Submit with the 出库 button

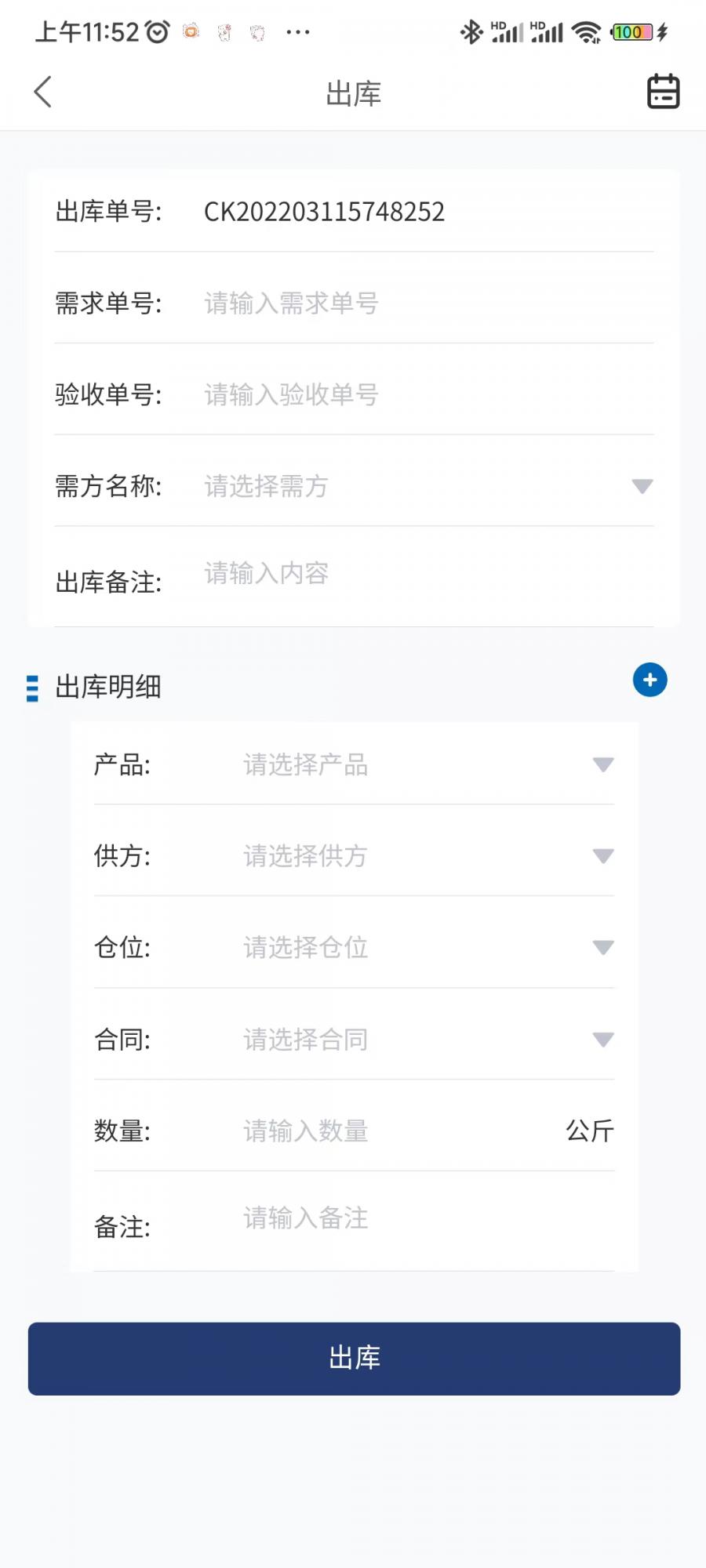point(354,1359)
